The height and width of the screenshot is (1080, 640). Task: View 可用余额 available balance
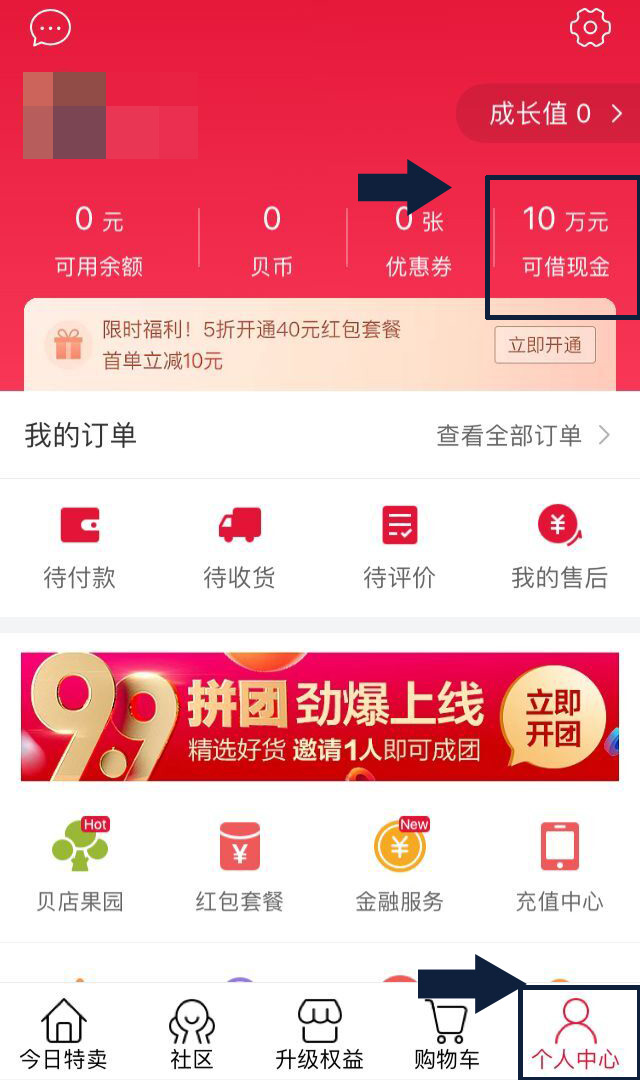(98, 241)
